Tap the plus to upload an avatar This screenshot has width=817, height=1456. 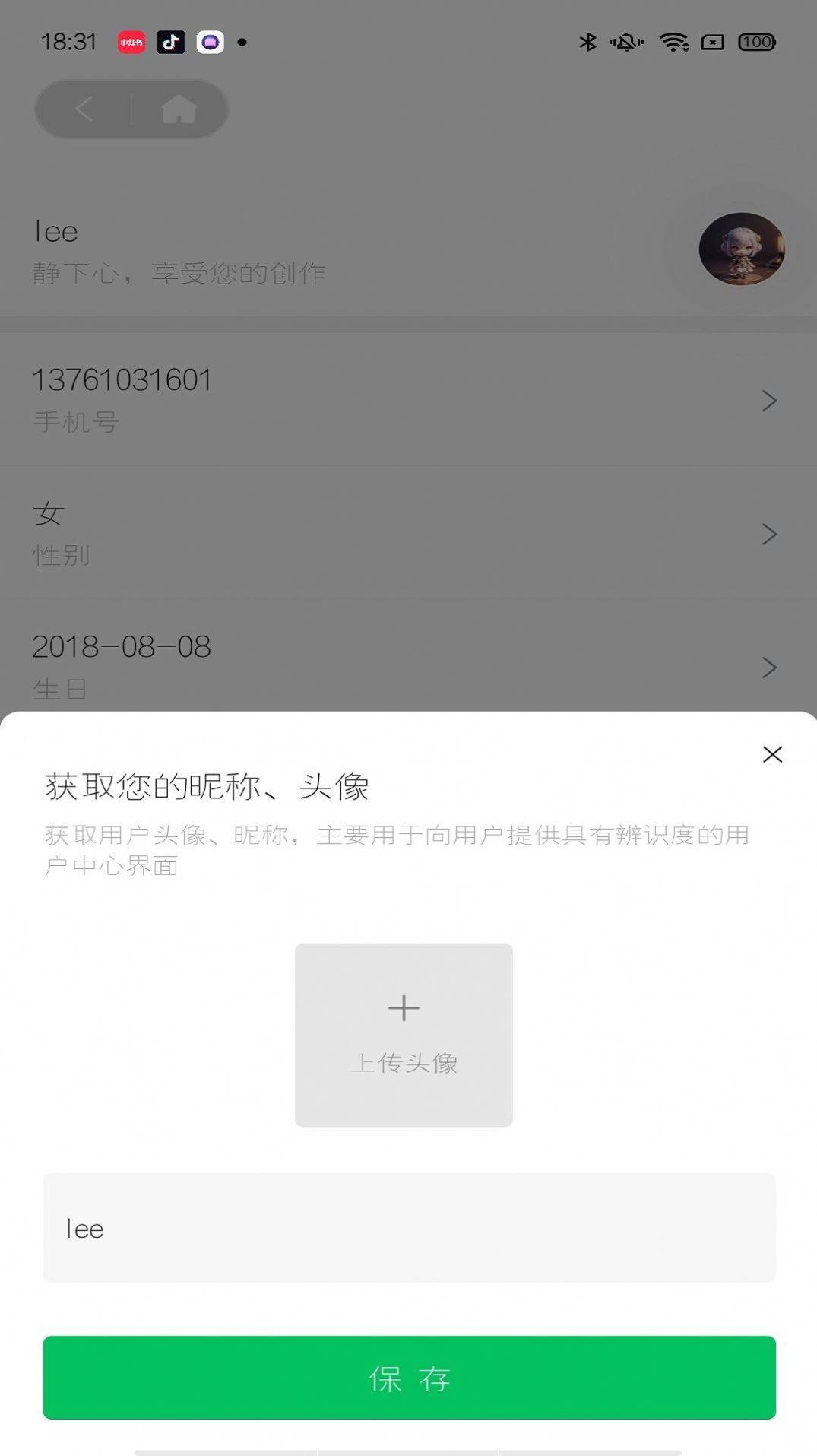pos(403,1008)
